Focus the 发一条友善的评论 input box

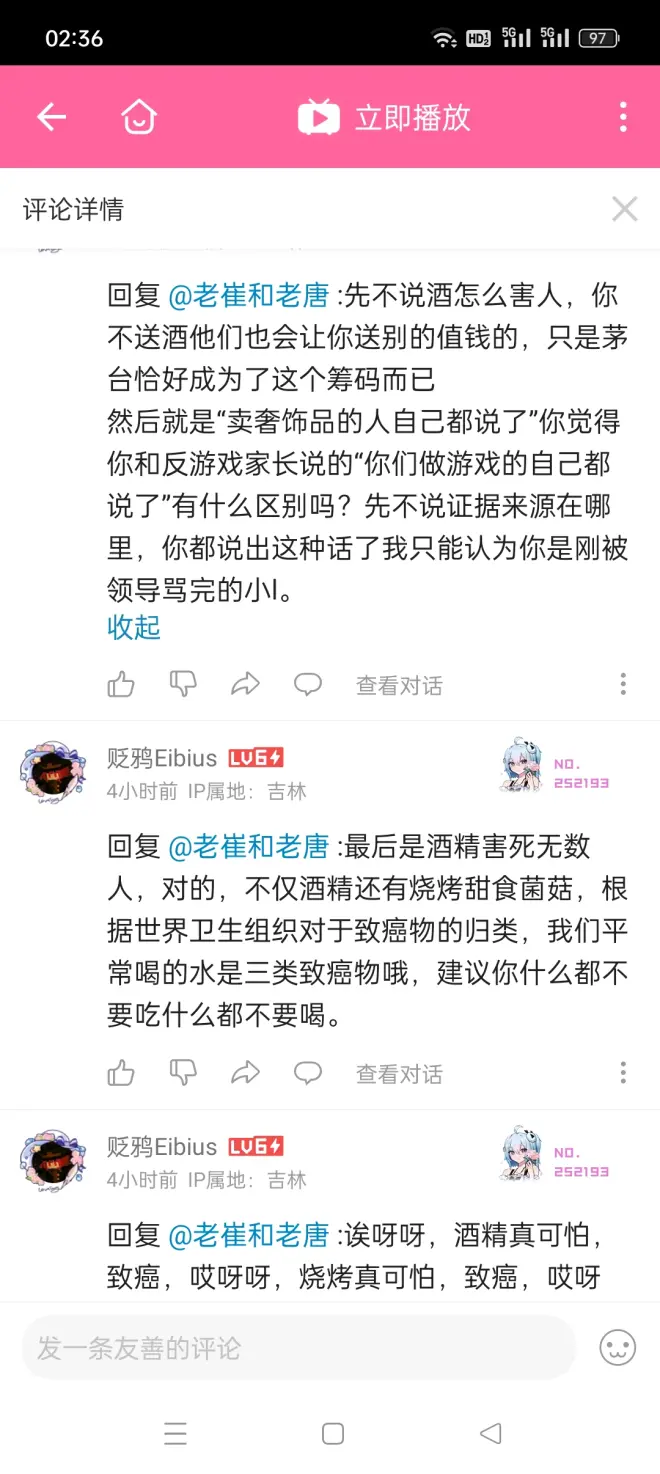pyautogui.click(x=298, y=1348)
